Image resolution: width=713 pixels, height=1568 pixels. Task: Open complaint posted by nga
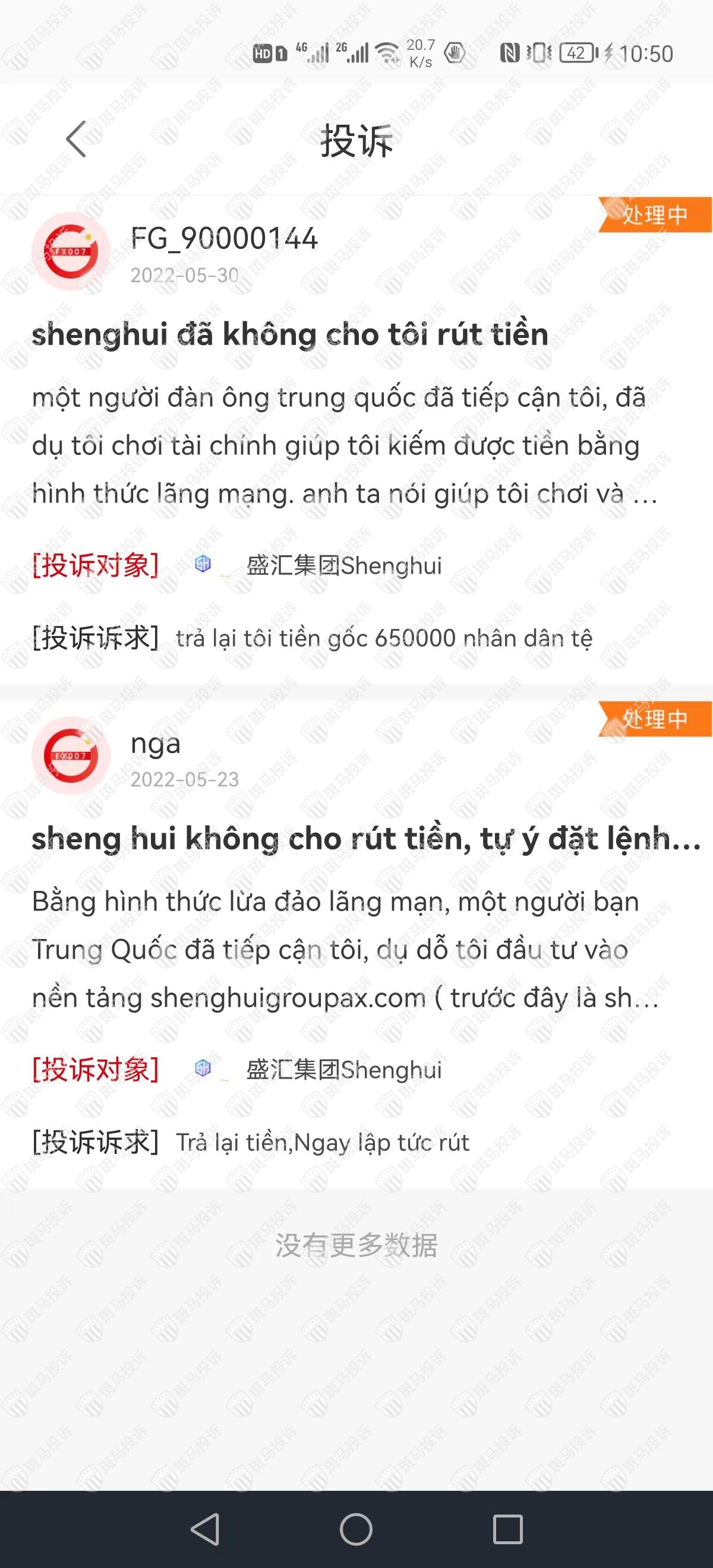pyautogui.click(x=365, y=839)
